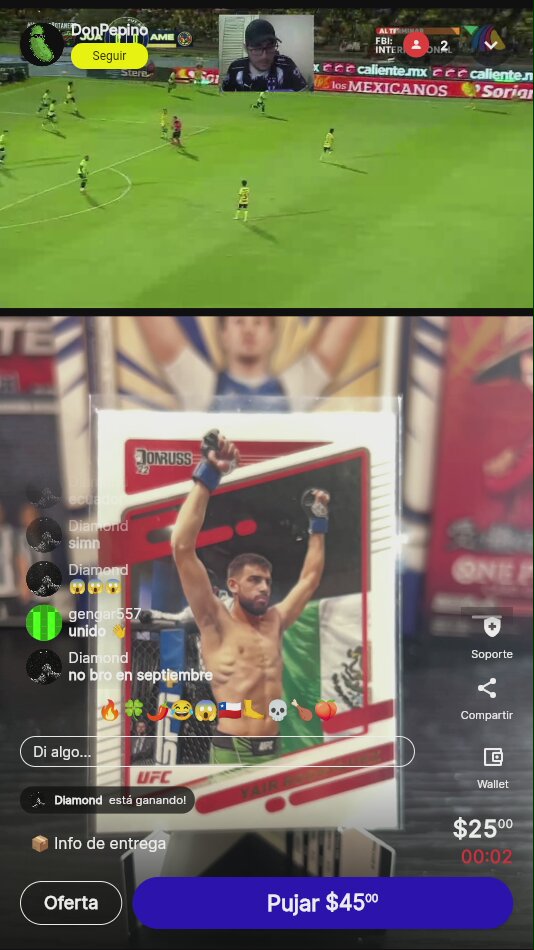Image resolution: width=534 pixels, height=950 pixels.
Task: Collapse the stream with the down chevron
Action: pos(491,45)
